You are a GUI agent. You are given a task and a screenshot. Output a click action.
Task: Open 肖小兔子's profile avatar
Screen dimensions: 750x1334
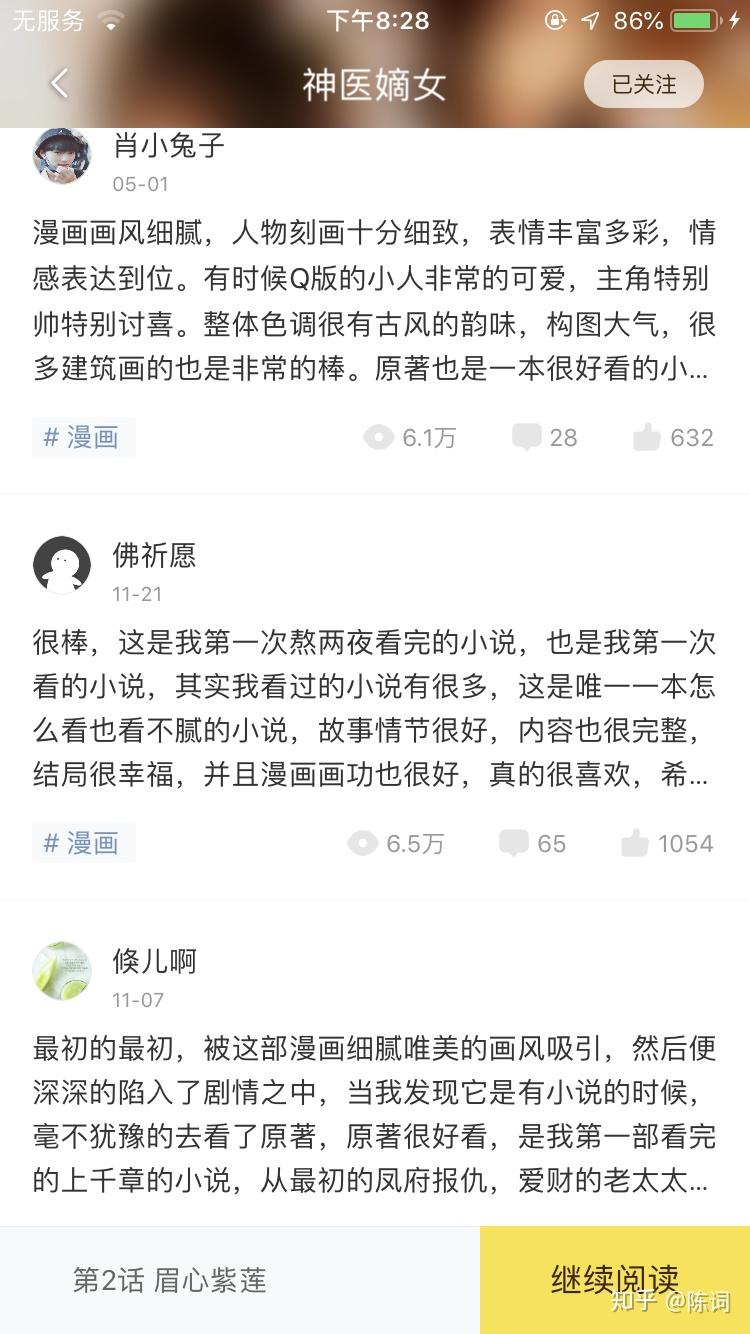[x=62, y=158]
